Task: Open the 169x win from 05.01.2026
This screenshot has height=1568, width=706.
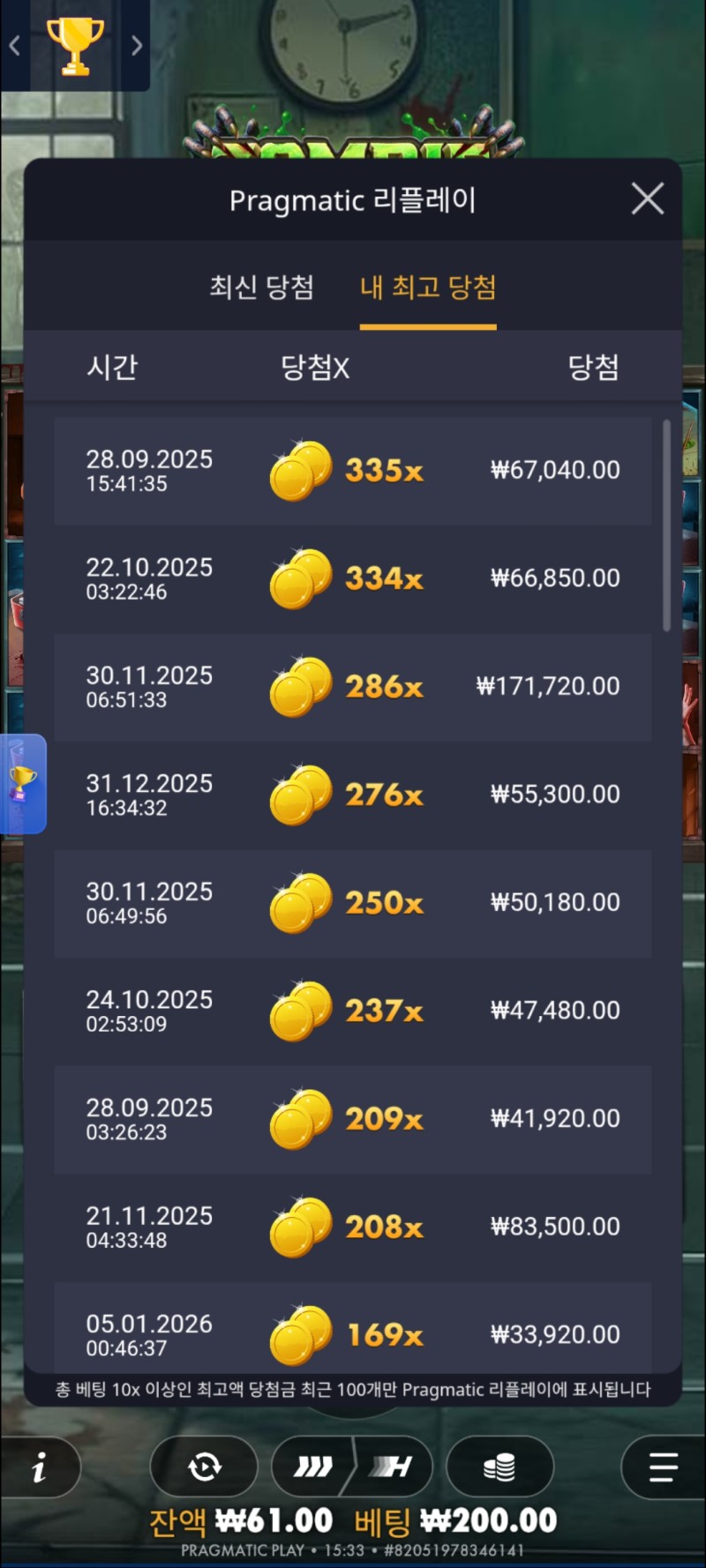Action: pos(353,1332)
